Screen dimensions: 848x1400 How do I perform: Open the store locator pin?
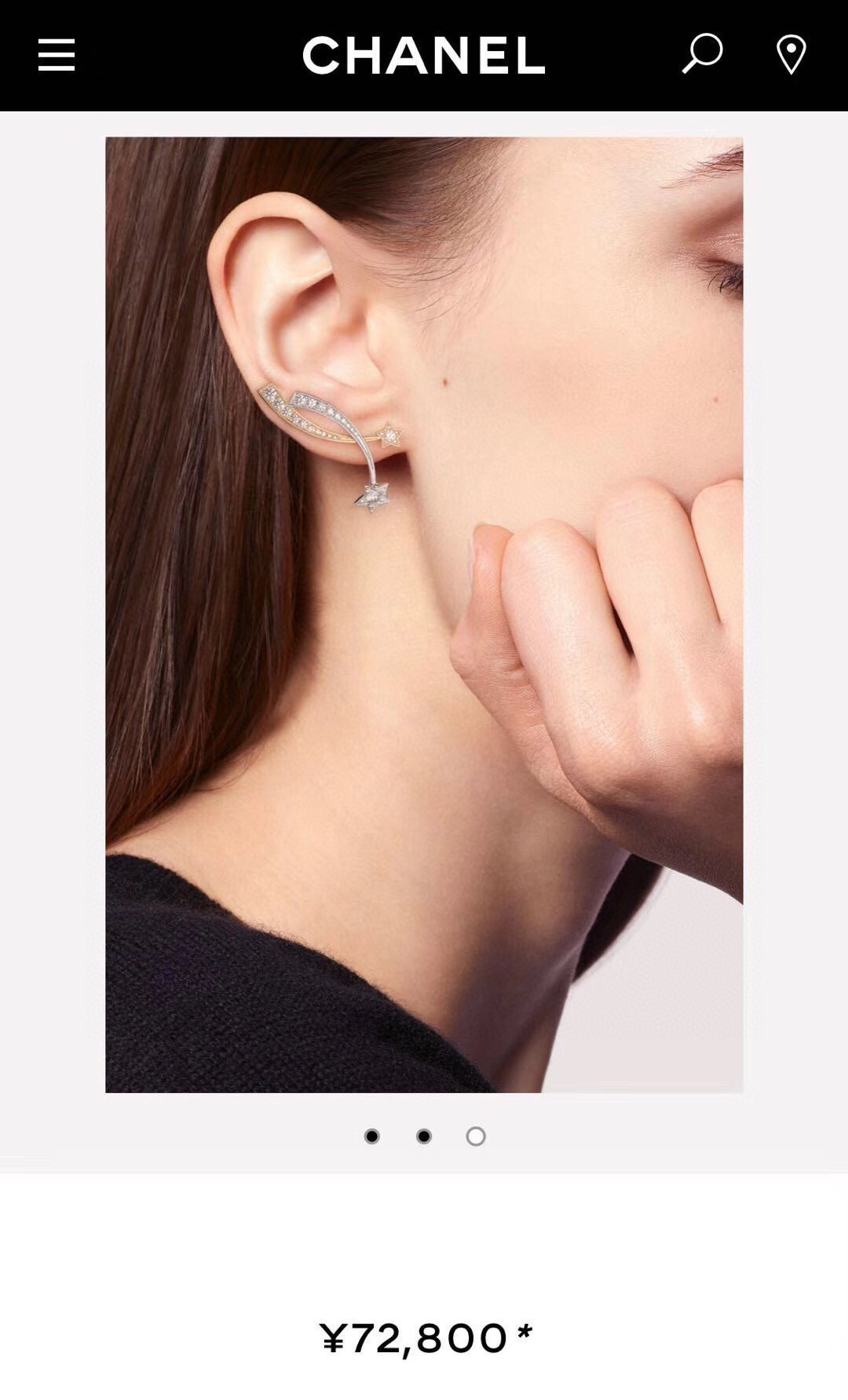(791, 55)
